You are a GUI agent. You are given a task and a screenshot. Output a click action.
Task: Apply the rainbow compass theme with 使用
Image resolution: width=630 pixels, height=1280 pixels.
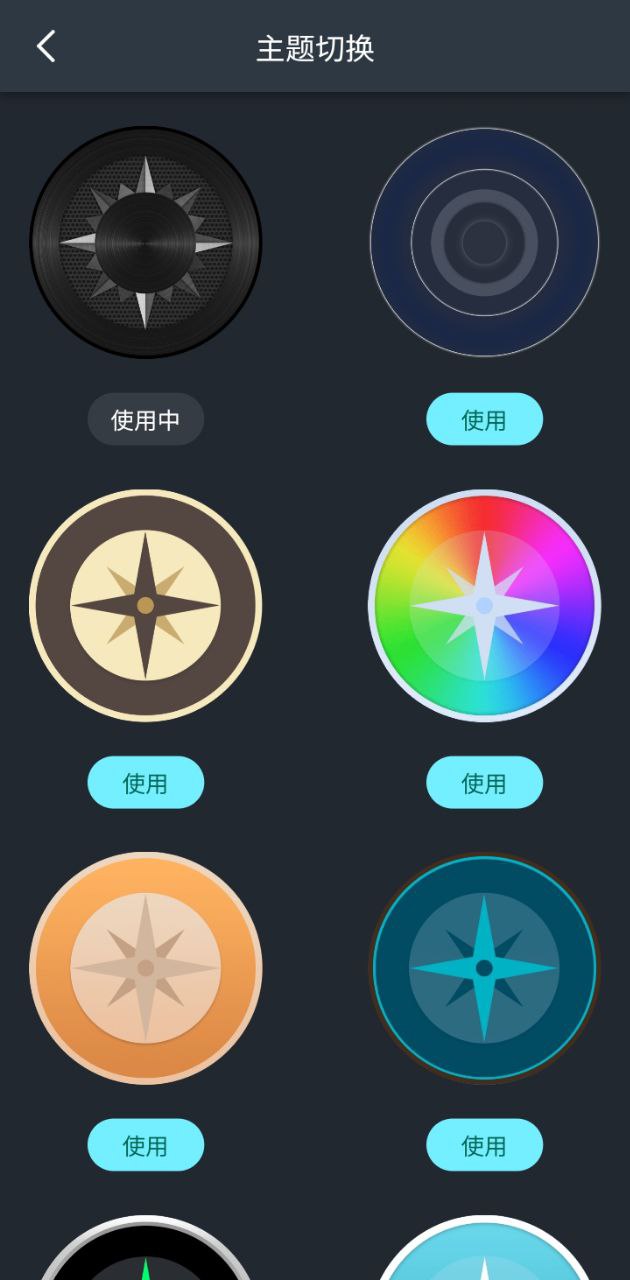point(484,782)
